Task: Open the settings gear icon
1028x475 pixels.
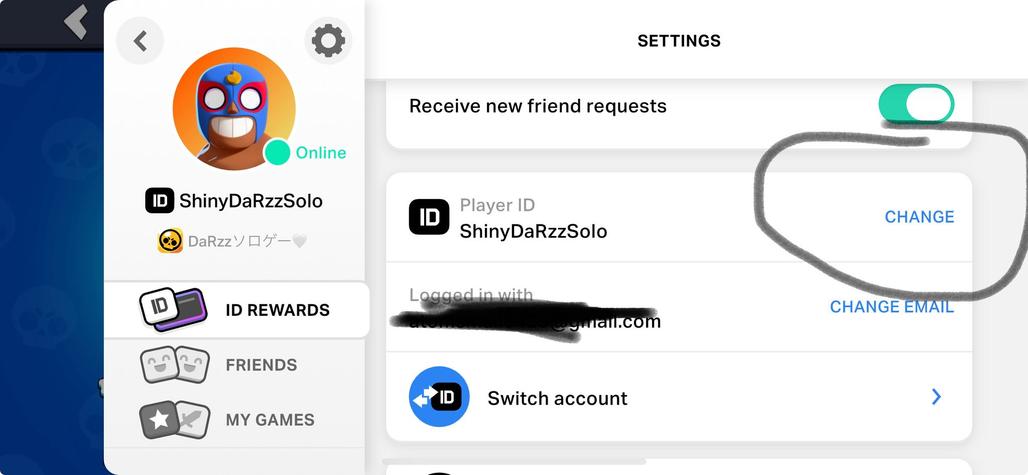Action: tap(328, 41)
